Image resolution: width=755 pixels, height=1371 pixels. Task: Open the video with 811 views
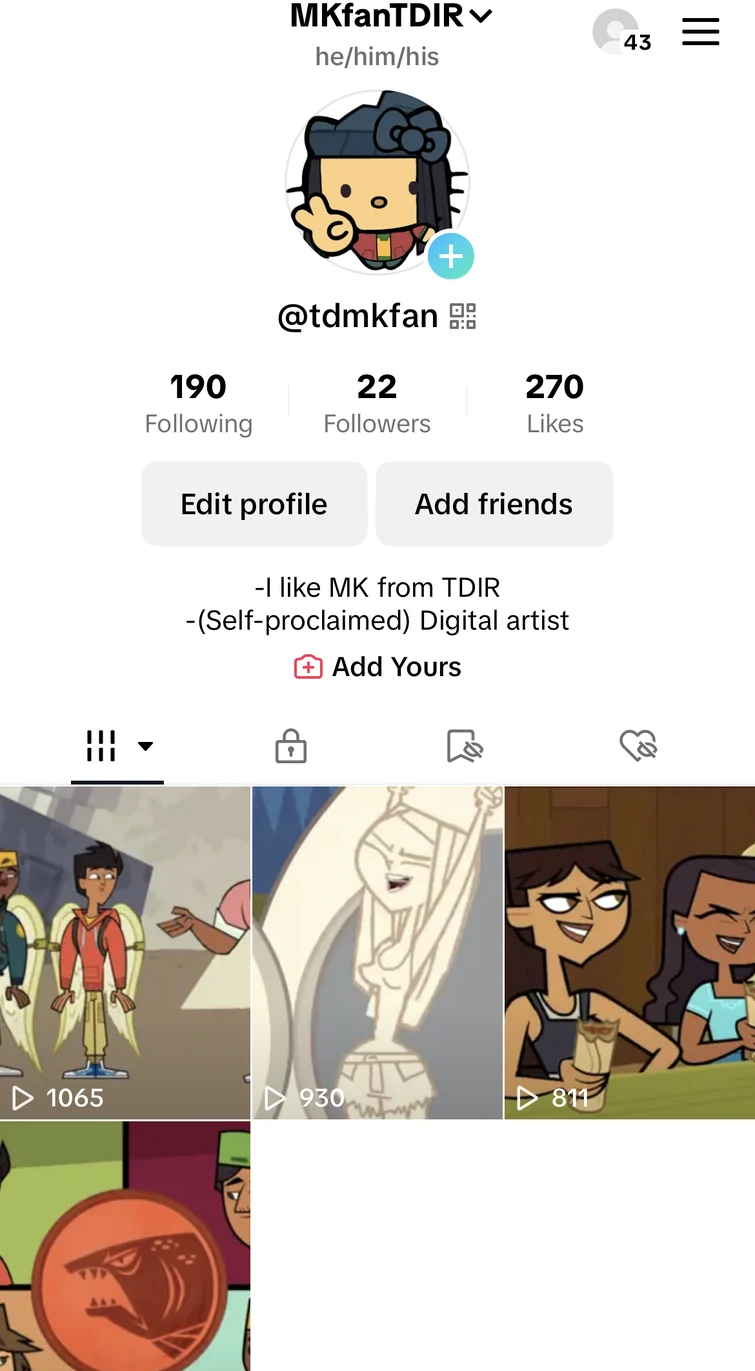click(630, 952)
